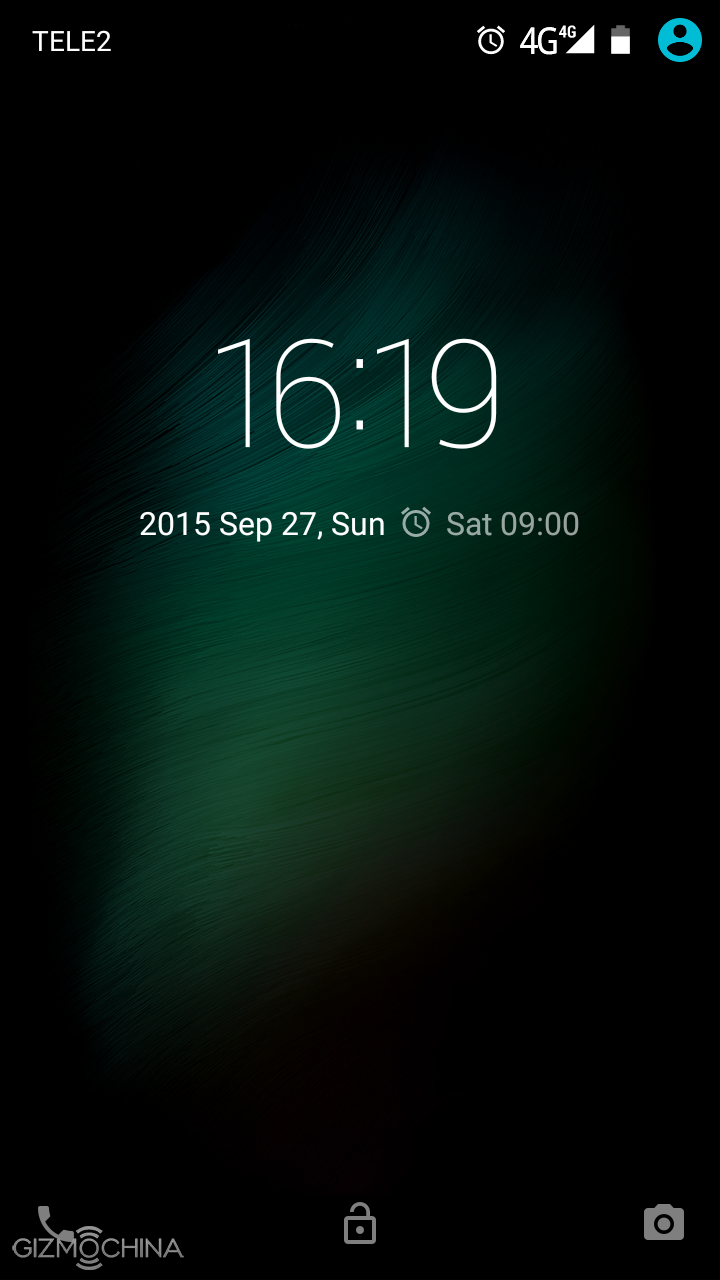Tap the phone dialer shortcut

pos(56,1224)
